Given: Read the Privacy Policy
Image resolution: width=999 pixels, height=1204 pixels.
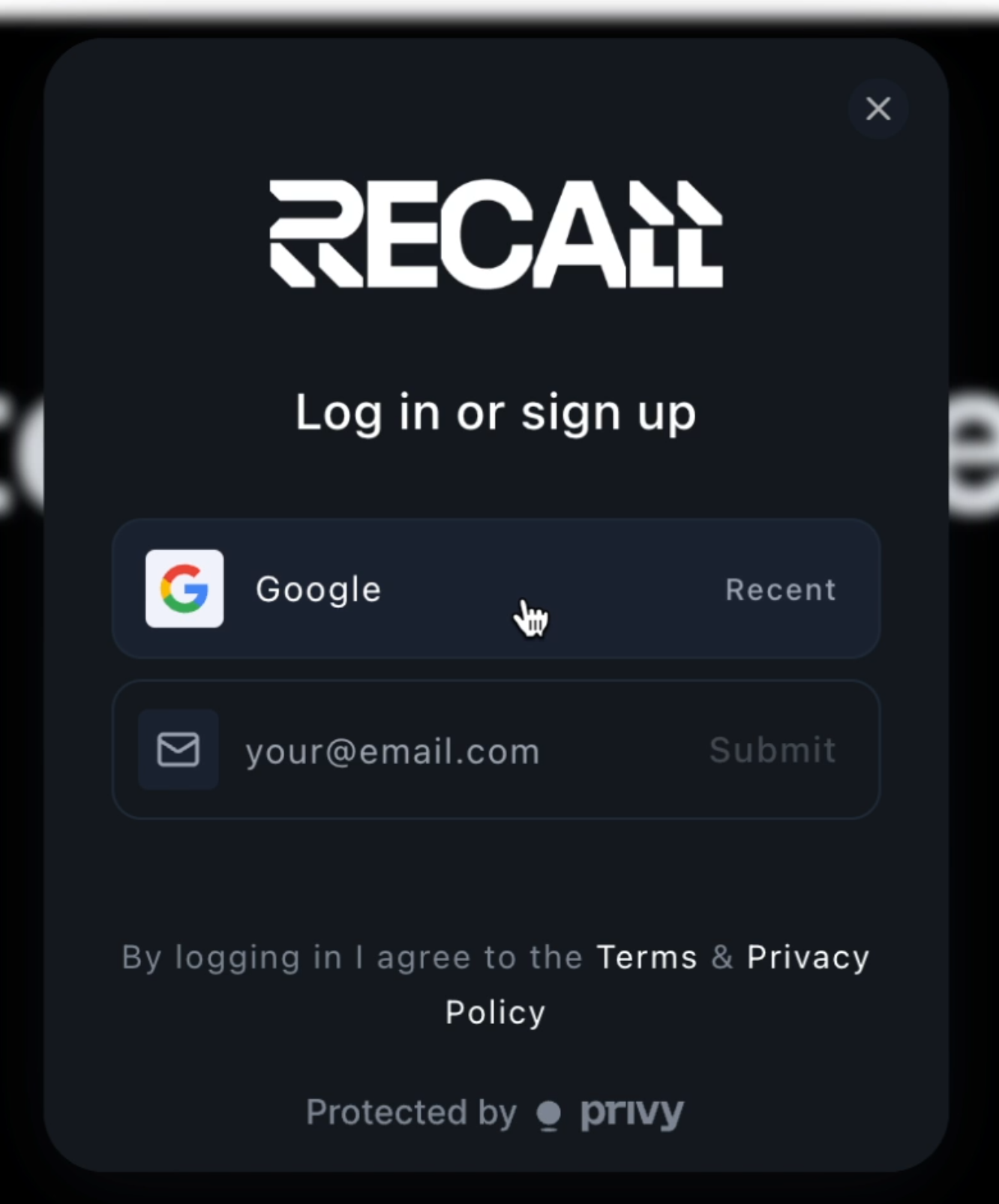Looking at the screenshot, I should [x=807, y=957].
